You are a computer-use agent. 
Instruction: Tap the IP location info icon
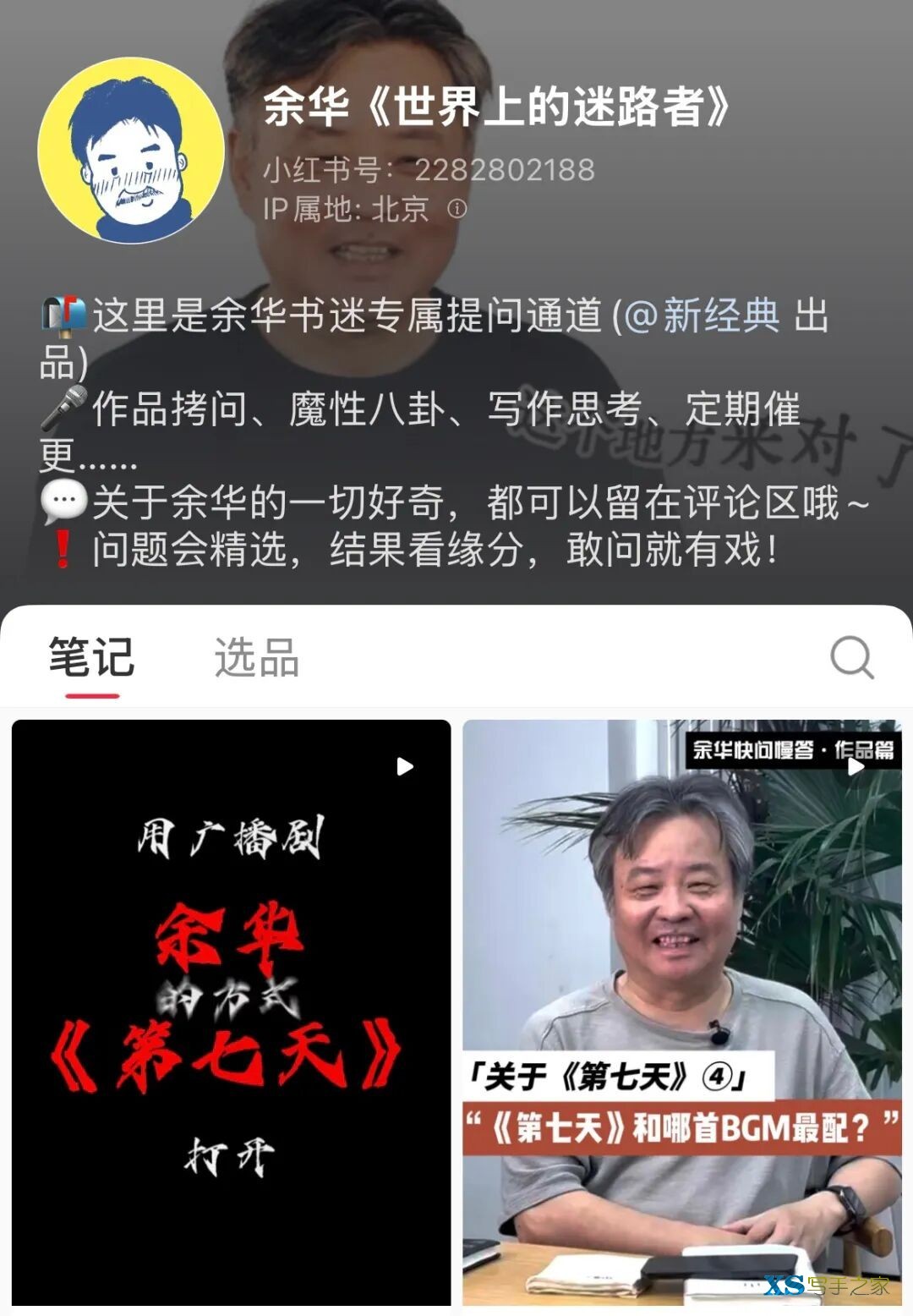click(456, 209)
